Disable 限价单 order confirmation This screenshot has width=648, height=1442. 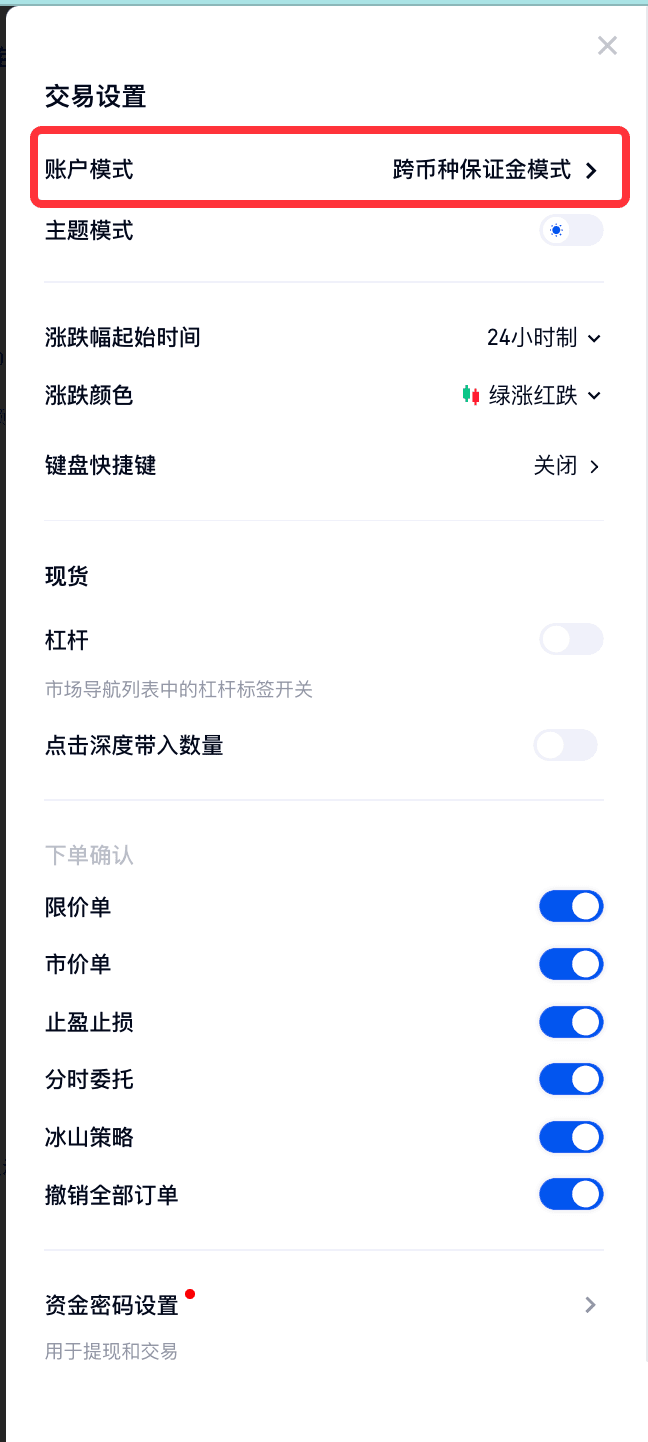click(x=571, y=907)
